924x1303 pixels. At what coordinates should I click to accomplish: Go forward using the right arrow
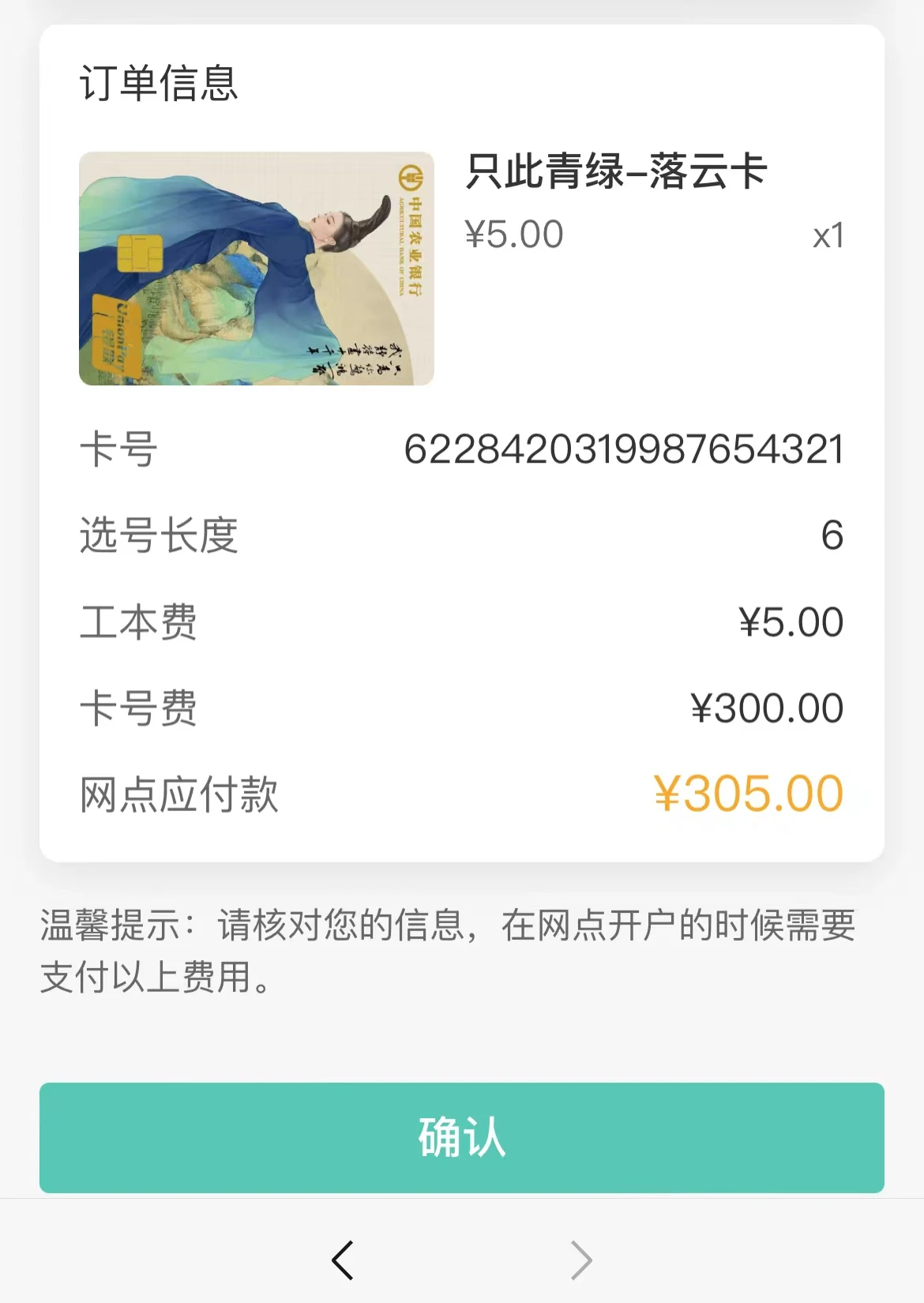[581, 1260]
